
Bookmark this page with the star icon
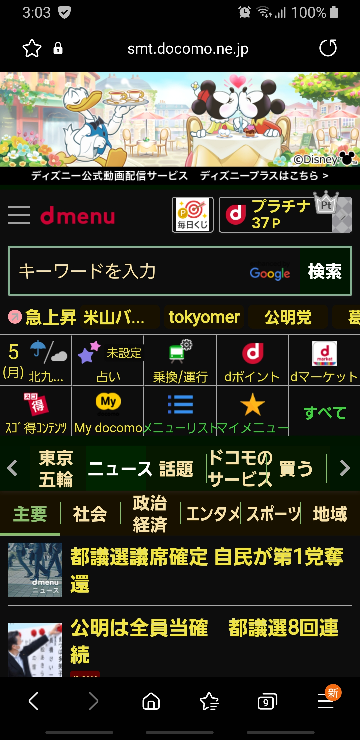[x=32, y=49]
